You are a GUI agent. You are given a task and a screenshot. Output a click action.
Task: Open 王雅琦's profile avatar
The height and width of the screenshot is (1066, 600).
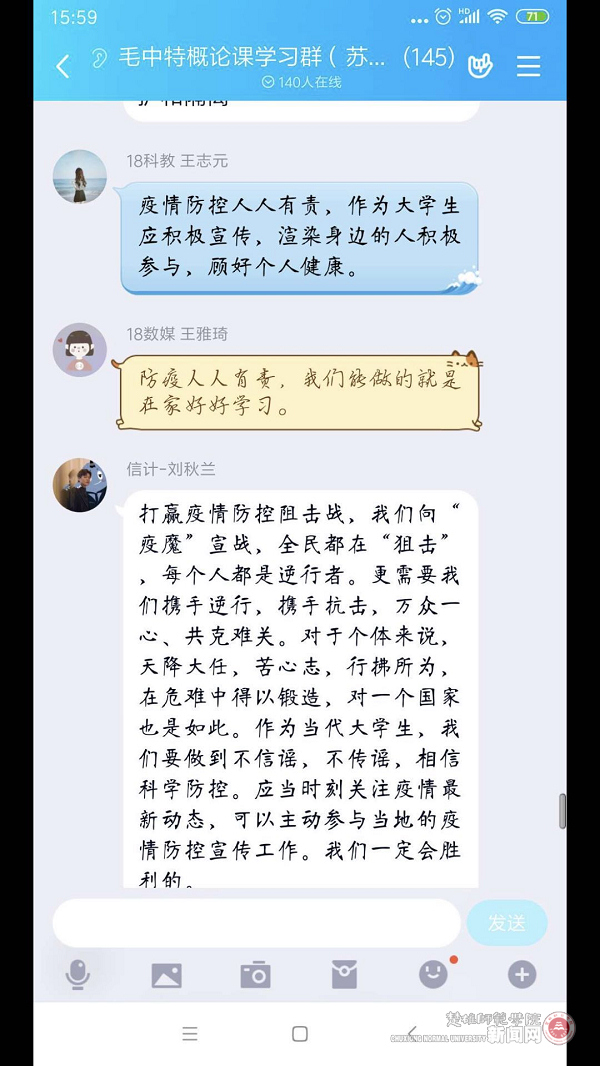click(x=79, y=350)
